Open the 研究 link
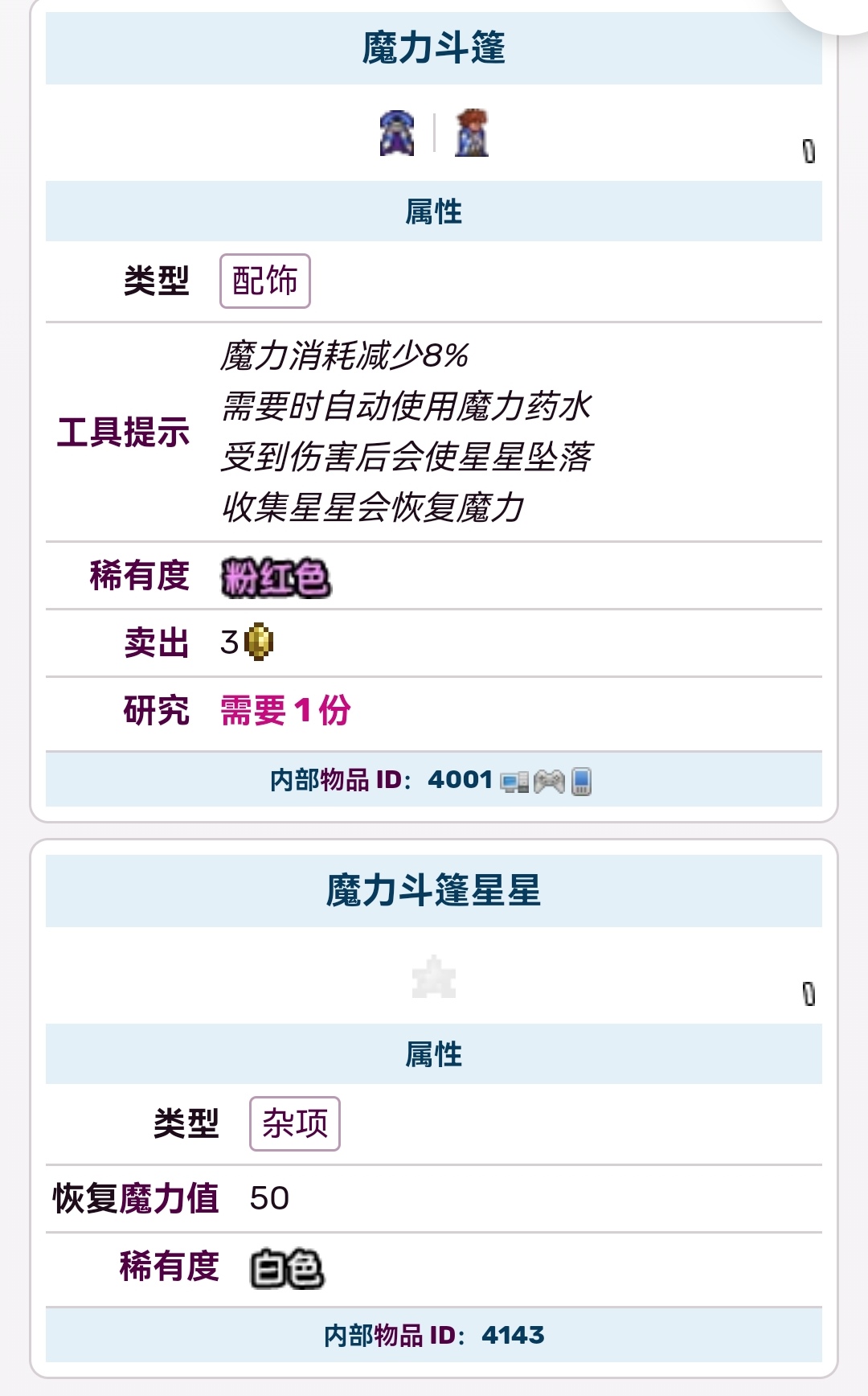868x1396 pixels. click(x=157, y=710)
